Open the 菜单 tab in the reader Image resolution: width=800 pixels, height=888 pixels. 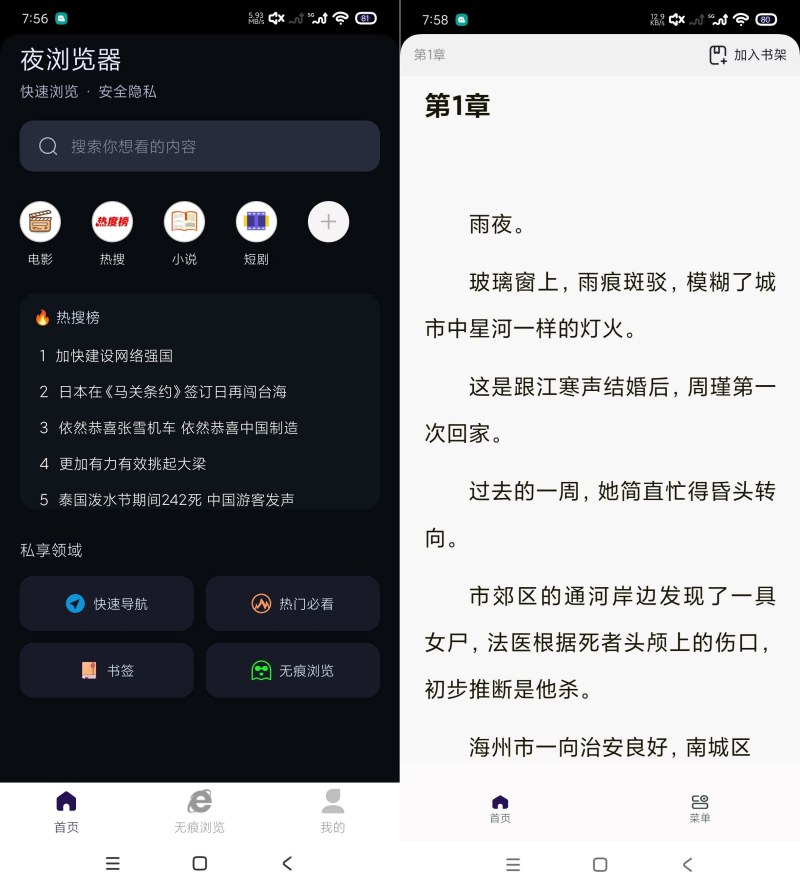pyautogui.click(x=700, y=808)
